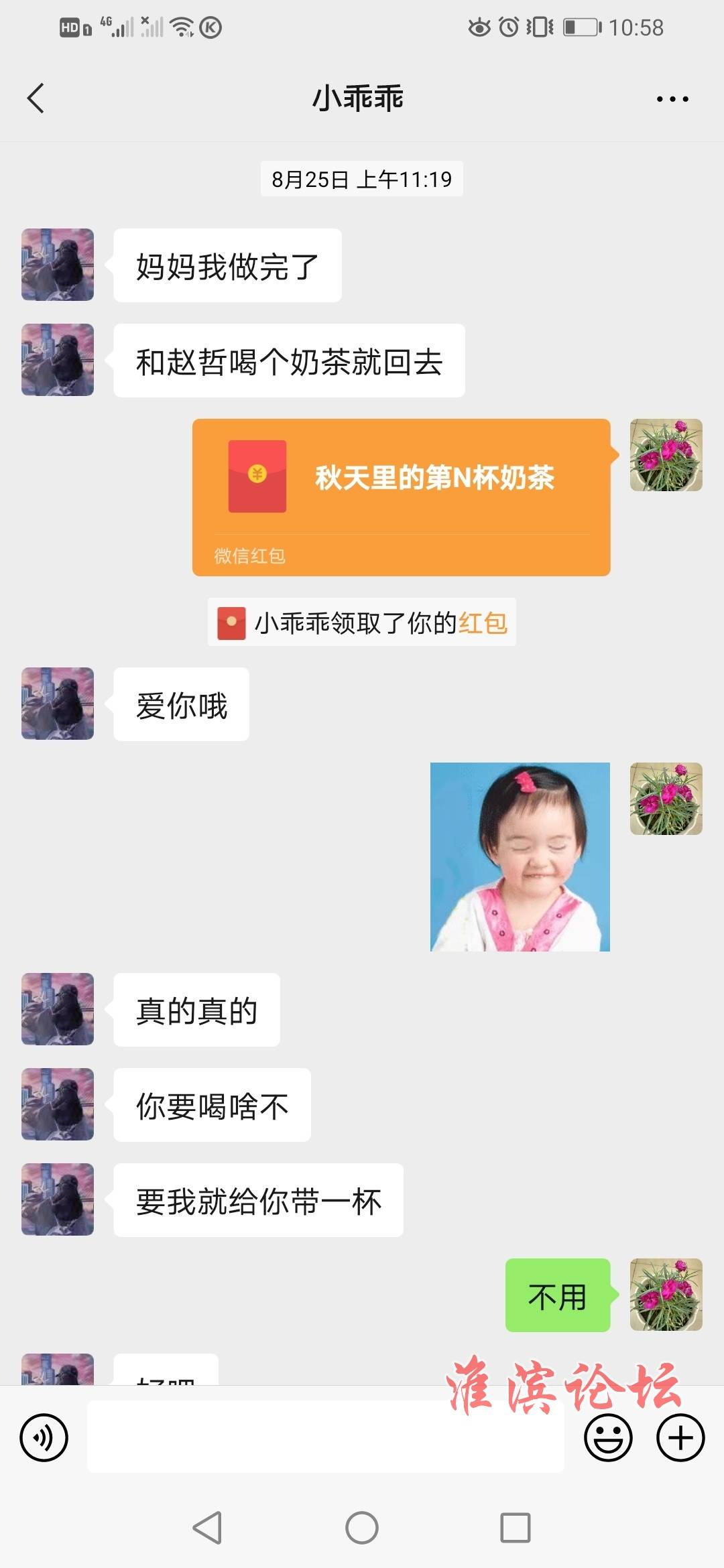Open 小乖乖's avatar beside 妈妈我做完了

click(58, 265)
